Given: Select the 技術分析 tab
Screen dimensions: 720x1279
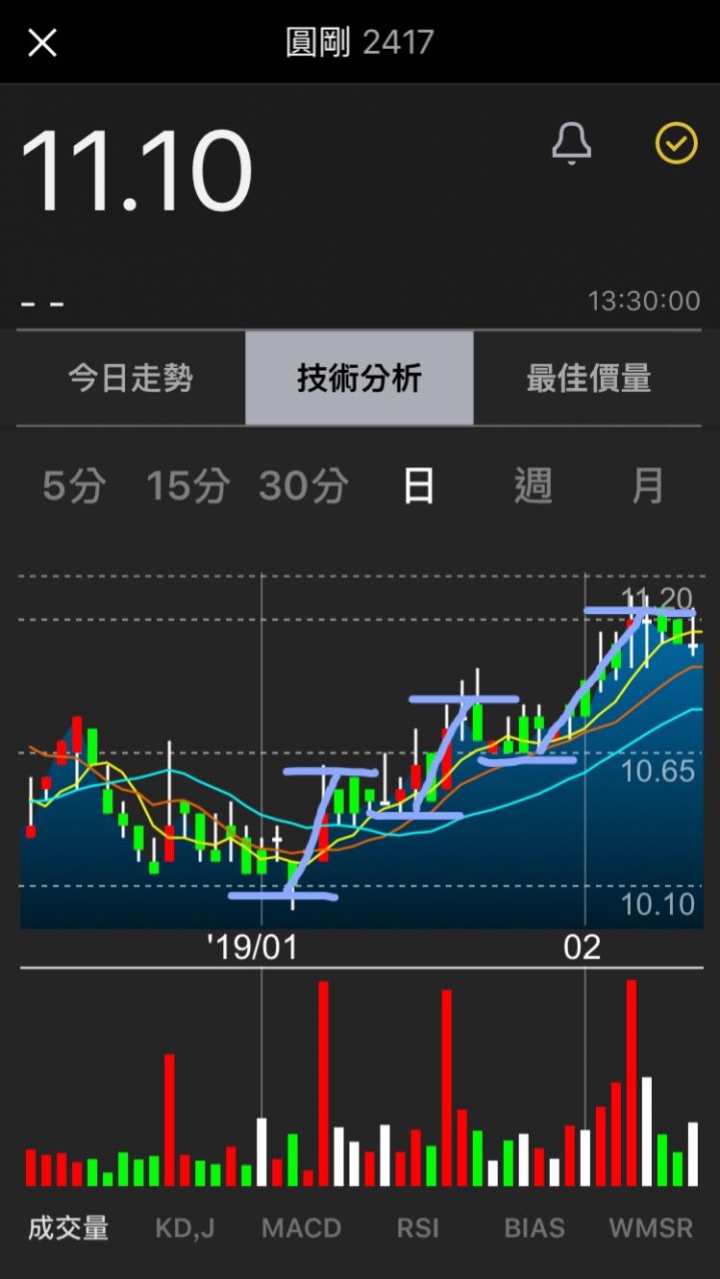Looking at the screenshot, I should 359,378.
